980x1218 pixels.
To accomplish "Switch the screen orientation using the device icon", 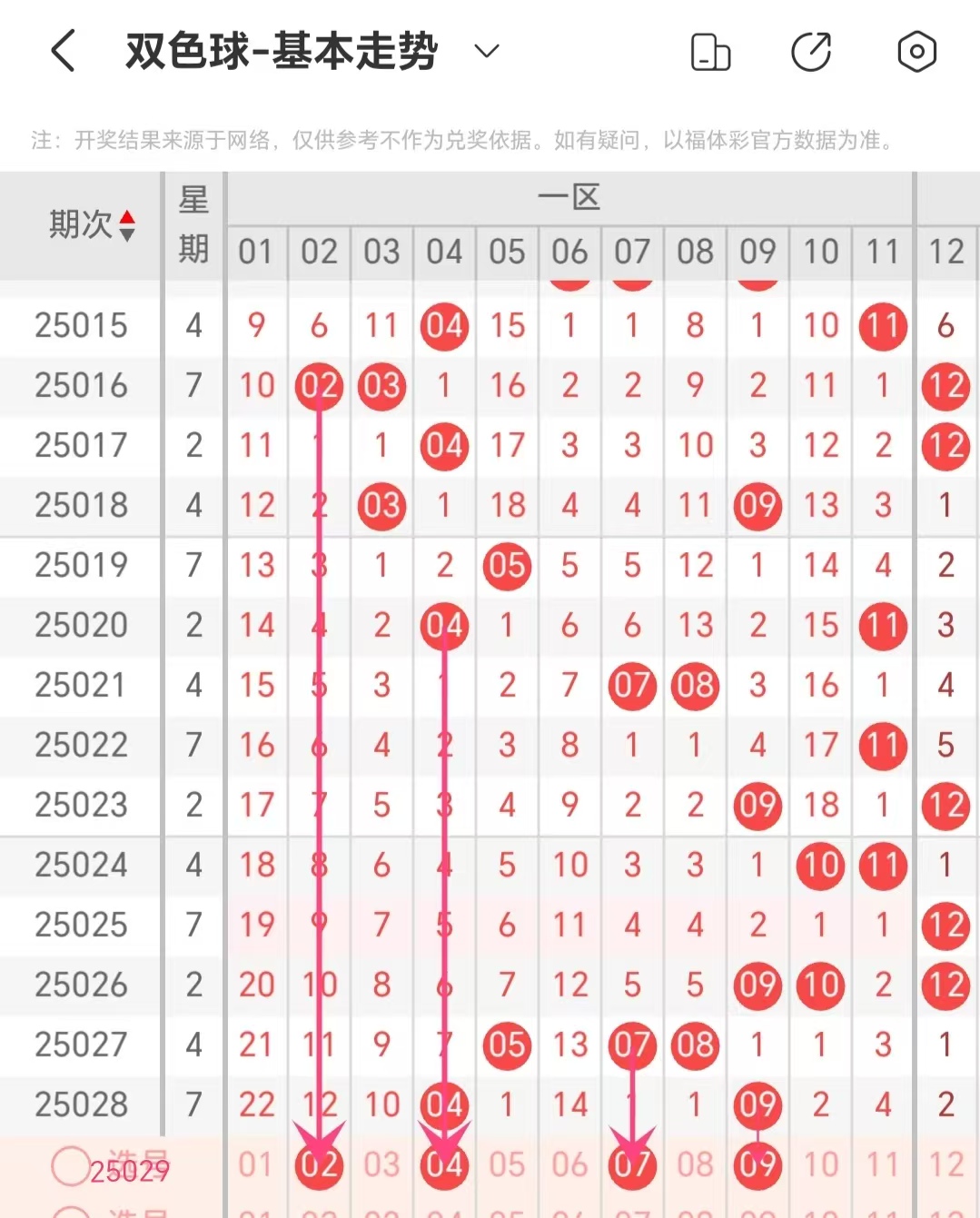I will click(x=710, y=52).
